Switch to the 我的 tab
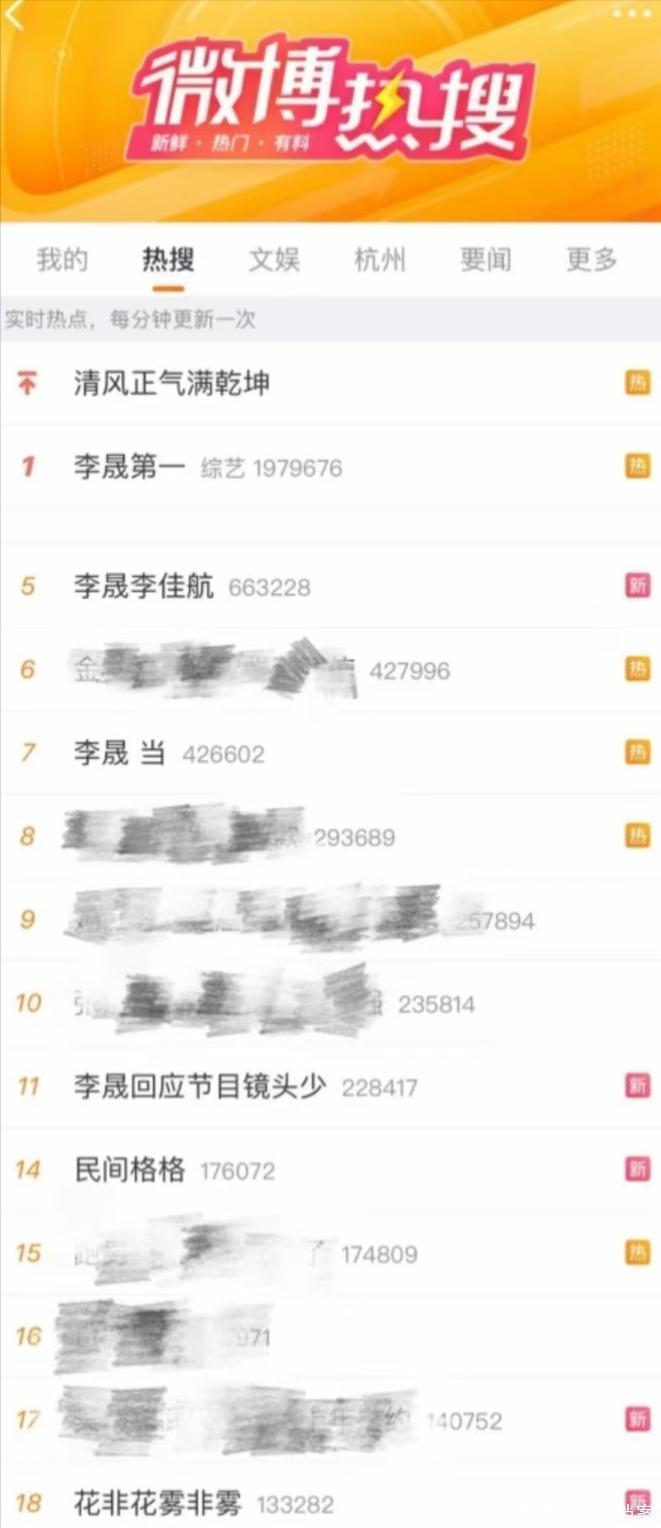 click(62, 261)
